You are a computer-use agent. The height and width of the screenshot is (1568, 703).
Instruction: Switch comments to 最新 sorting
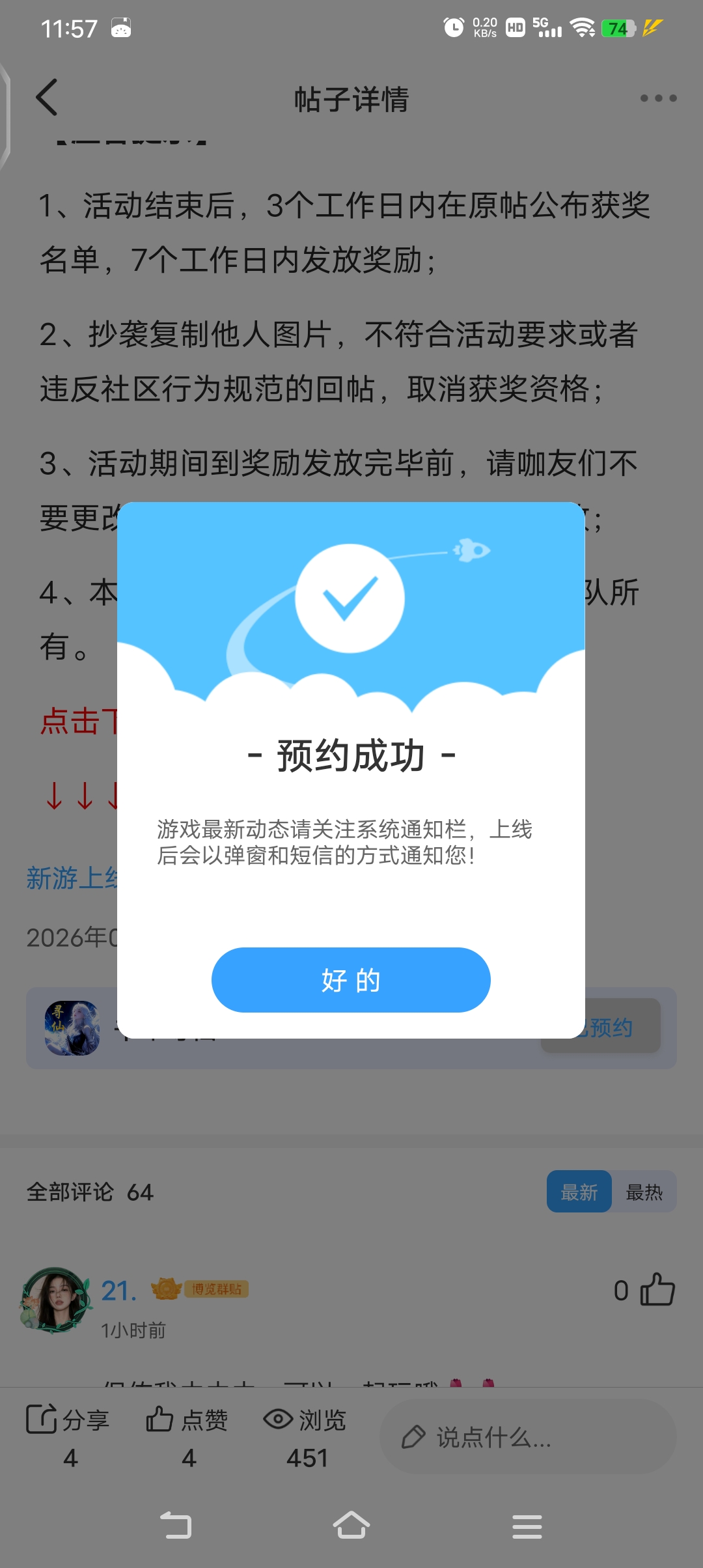(579, 1192)
